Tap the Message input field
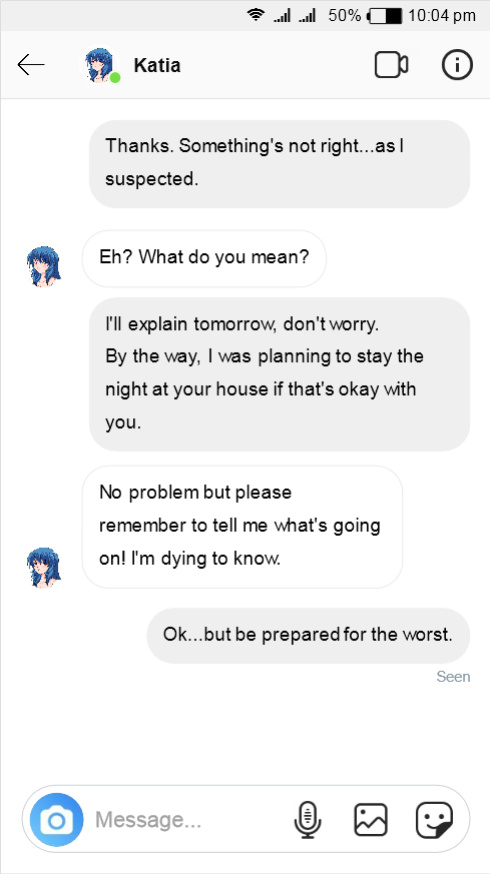 pos(187,820)
